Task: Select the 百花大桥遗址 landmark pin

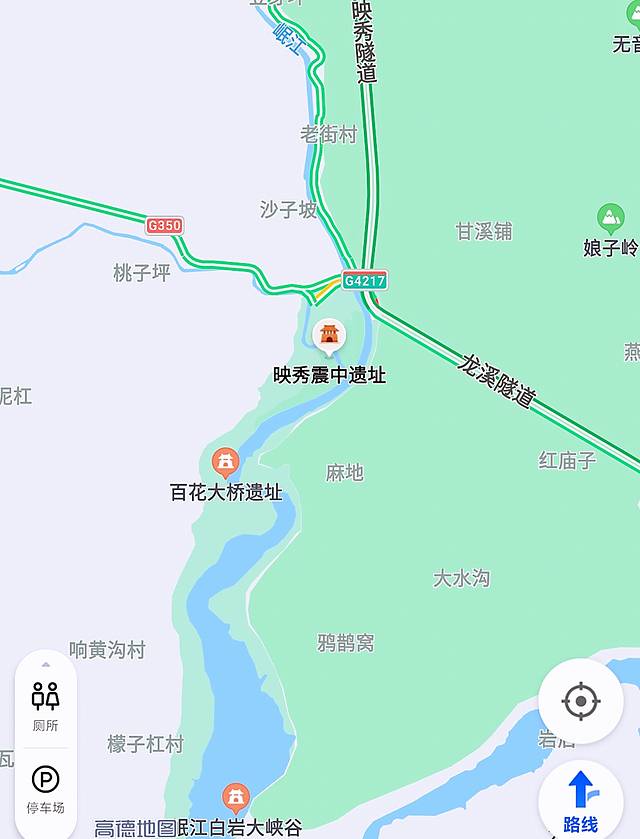Action: coord(225,462)
